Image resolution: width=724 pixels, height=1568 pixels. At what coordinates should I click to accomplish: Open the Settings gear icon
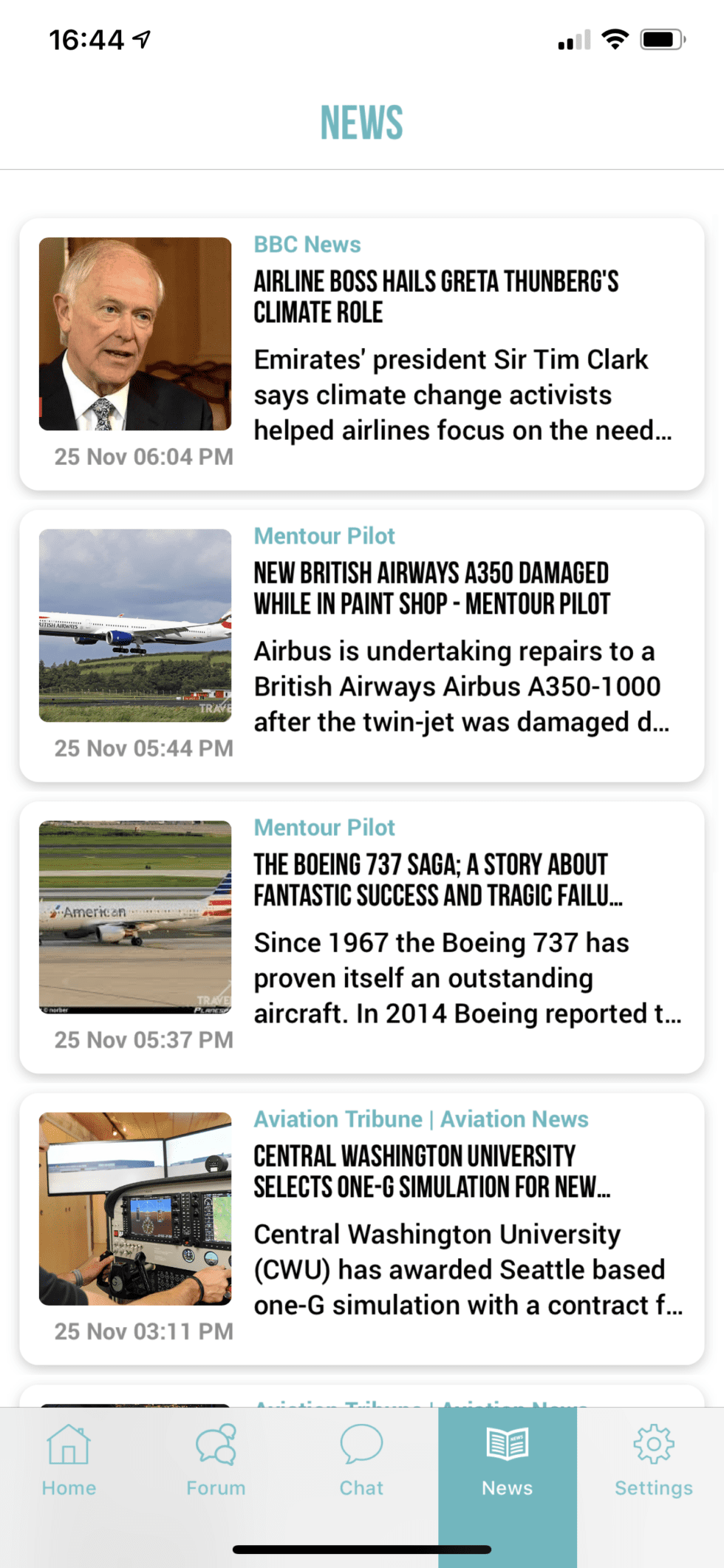tap(653, 1443)
